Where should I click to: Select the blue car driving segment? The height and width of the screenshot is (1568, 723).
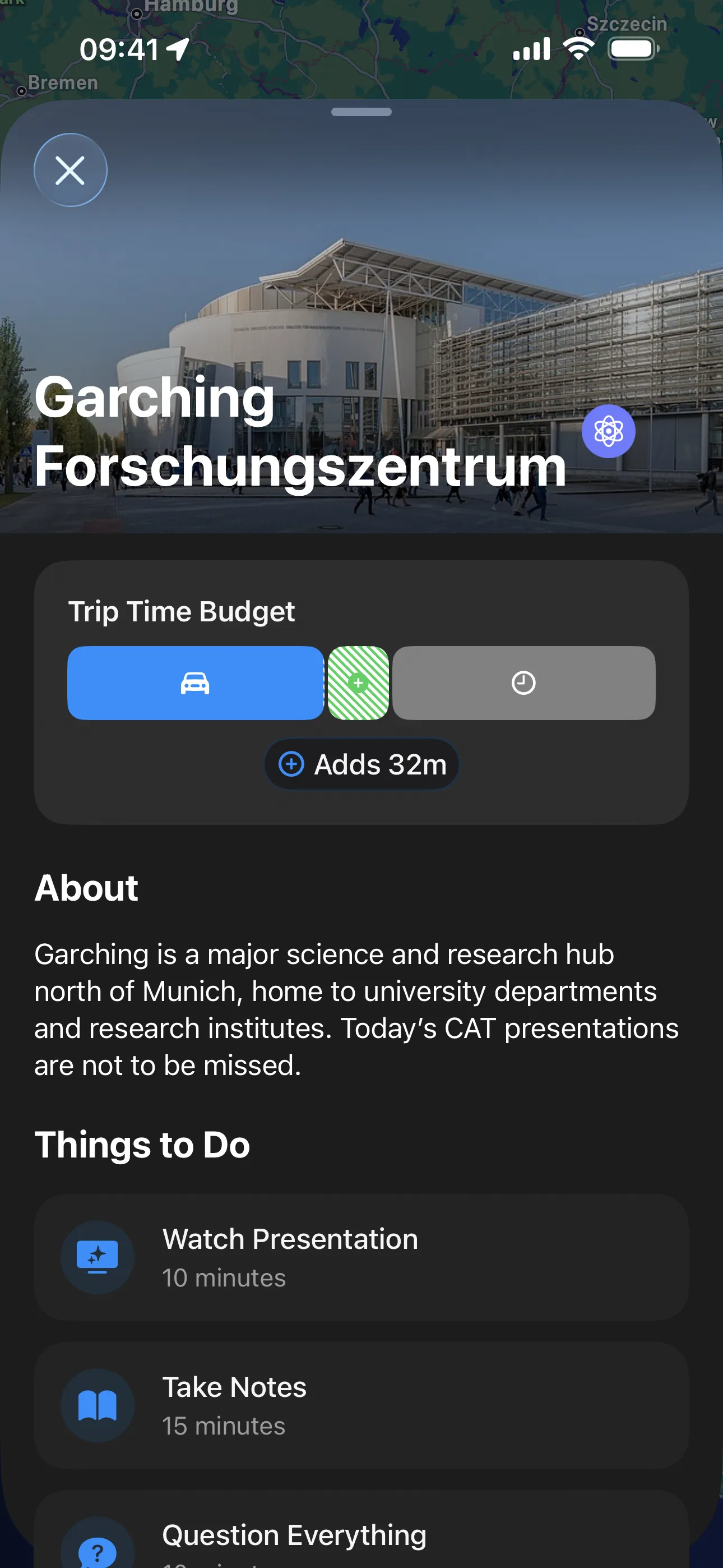196,683
